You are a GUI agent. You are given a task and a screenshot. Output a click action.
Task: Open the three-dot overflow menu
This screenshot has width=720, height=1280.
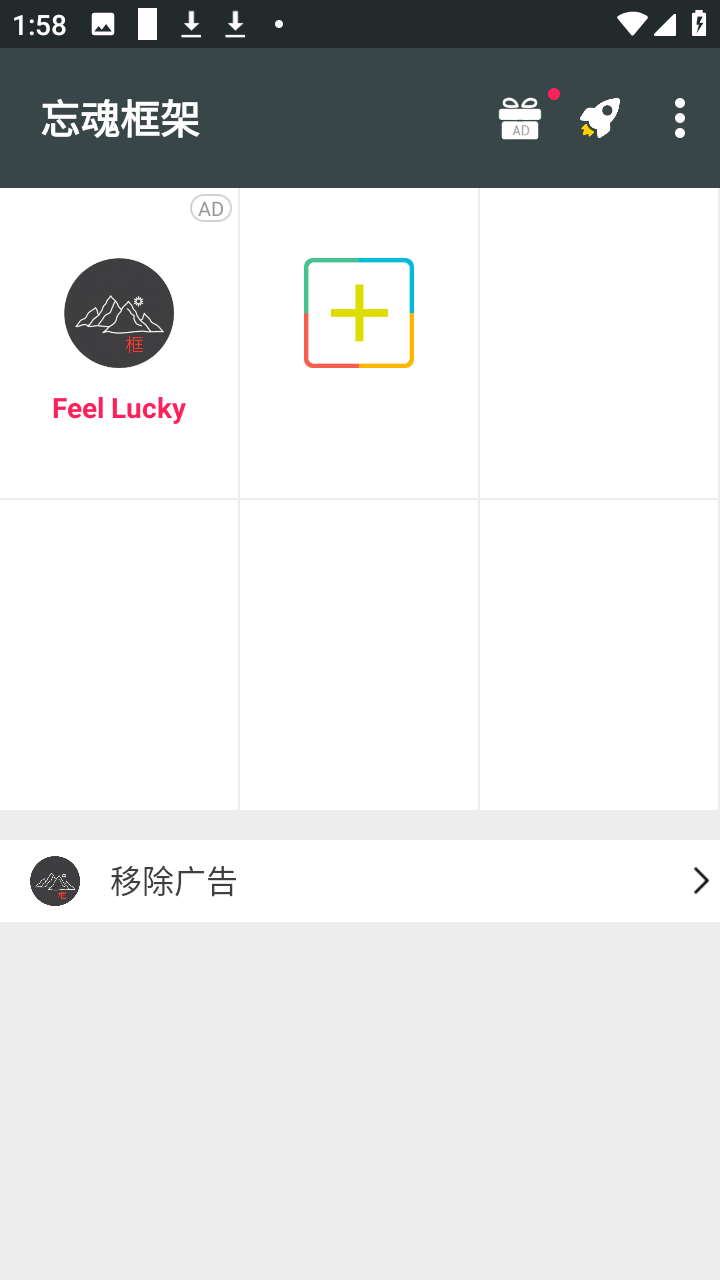[x=680, y=117]
